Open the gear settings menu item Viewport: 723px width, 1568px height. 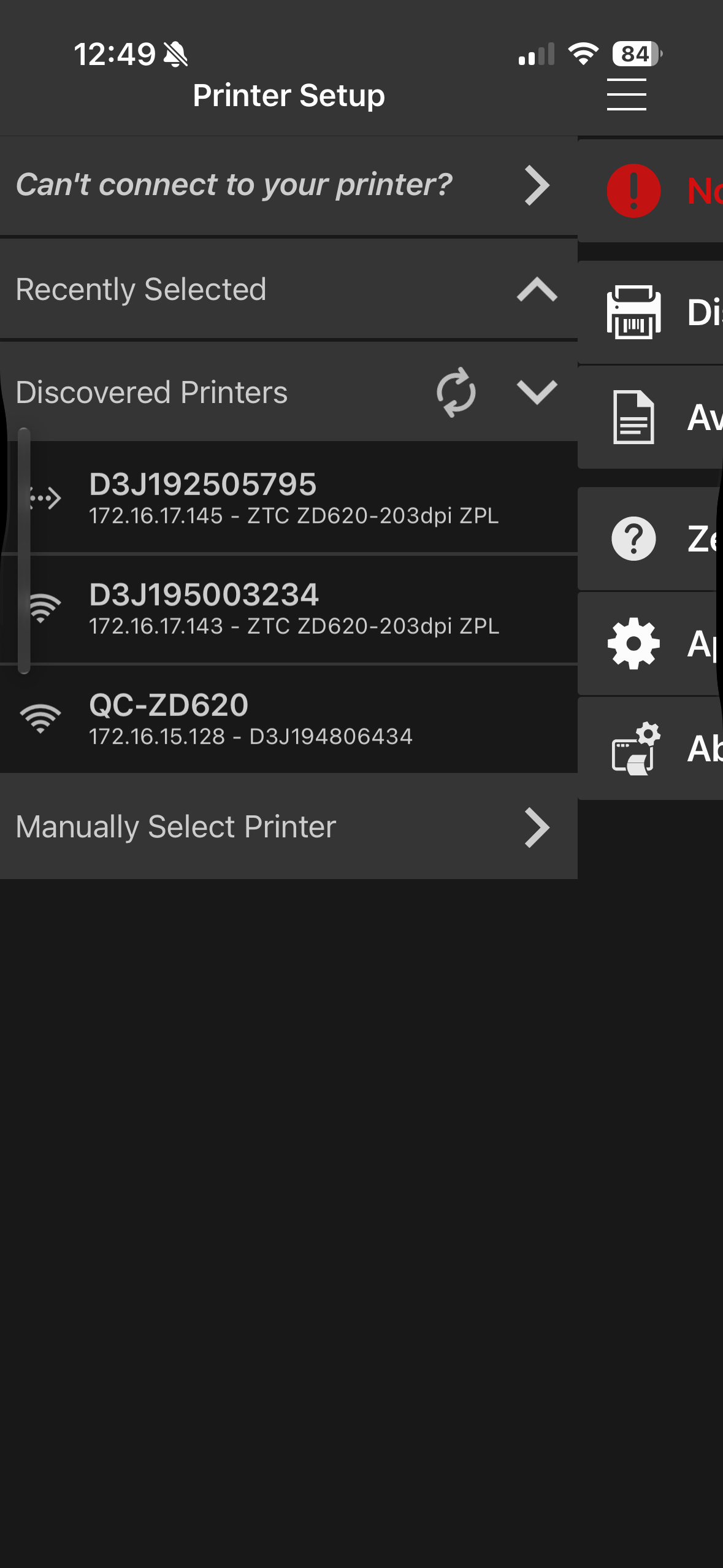coord(650,644)
